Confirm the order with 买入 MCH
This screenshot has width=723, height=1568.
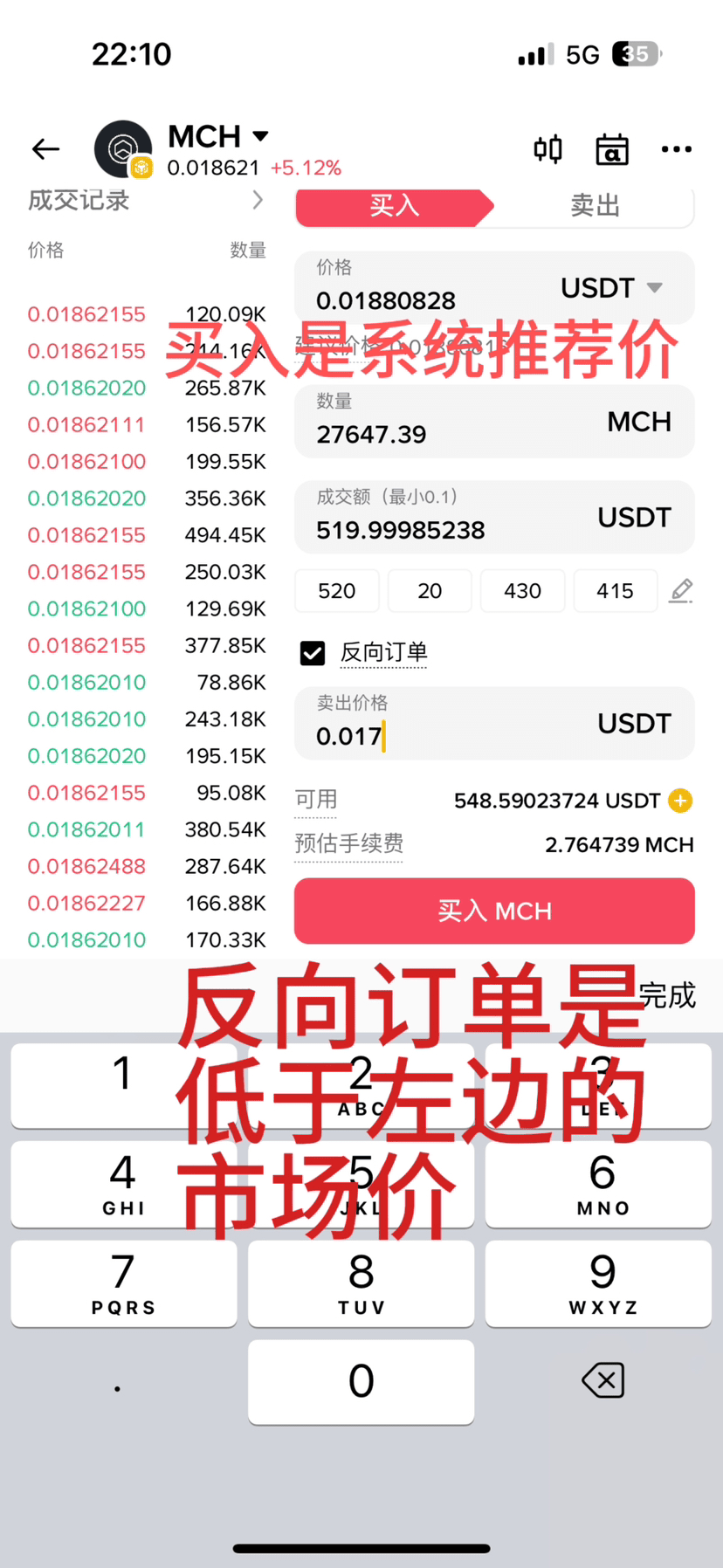[x=494, y=911]
